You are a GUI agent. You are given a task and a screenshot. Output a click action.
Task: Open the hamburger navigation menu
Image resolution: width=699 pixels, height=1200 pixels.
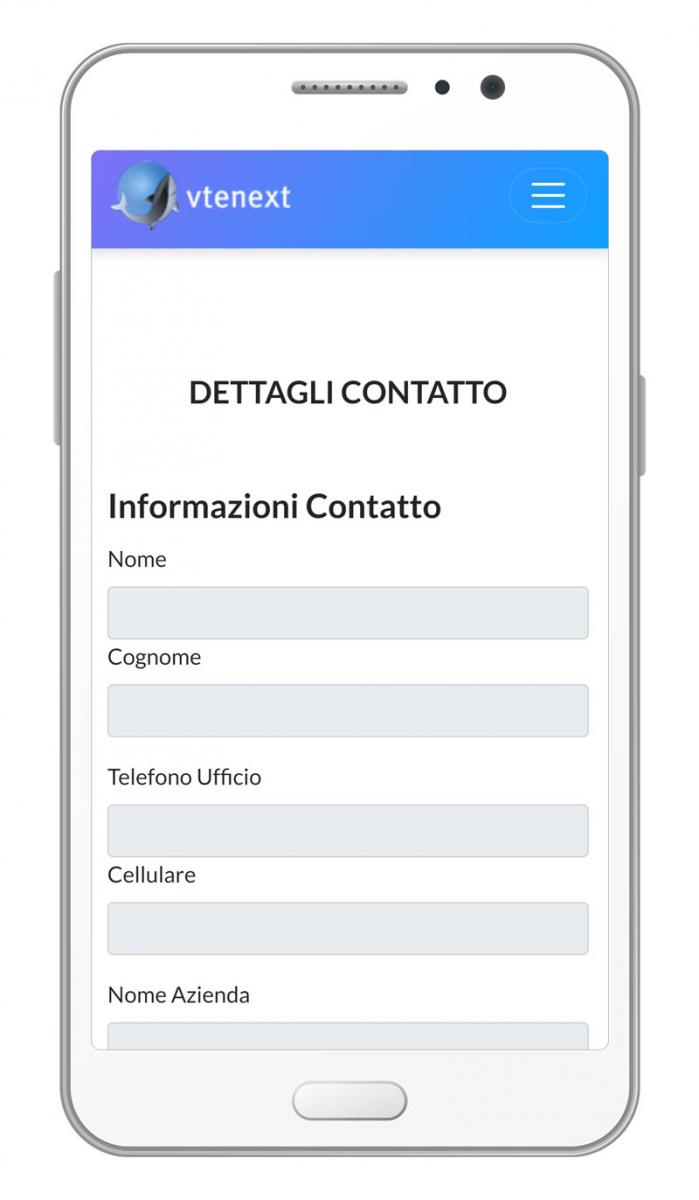coord(547,195)
